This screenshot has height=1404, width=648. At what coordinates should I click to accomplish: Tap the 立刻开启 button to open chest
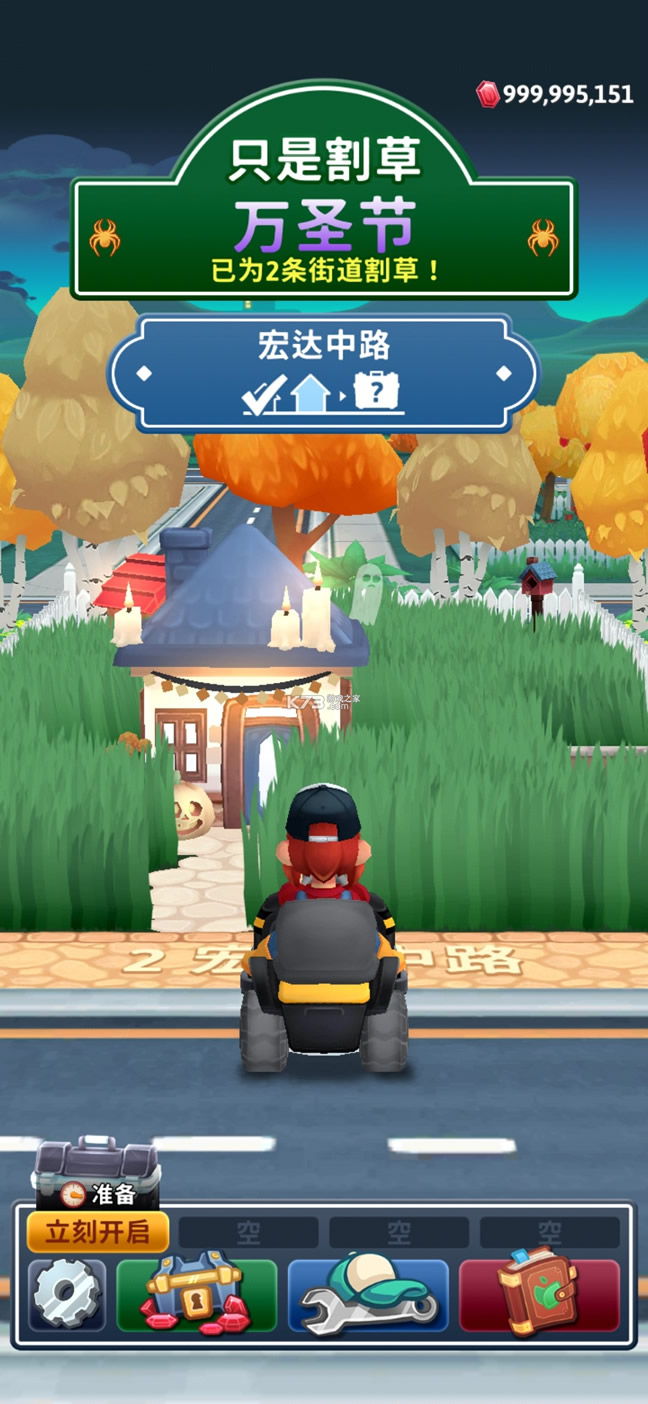97,1232
